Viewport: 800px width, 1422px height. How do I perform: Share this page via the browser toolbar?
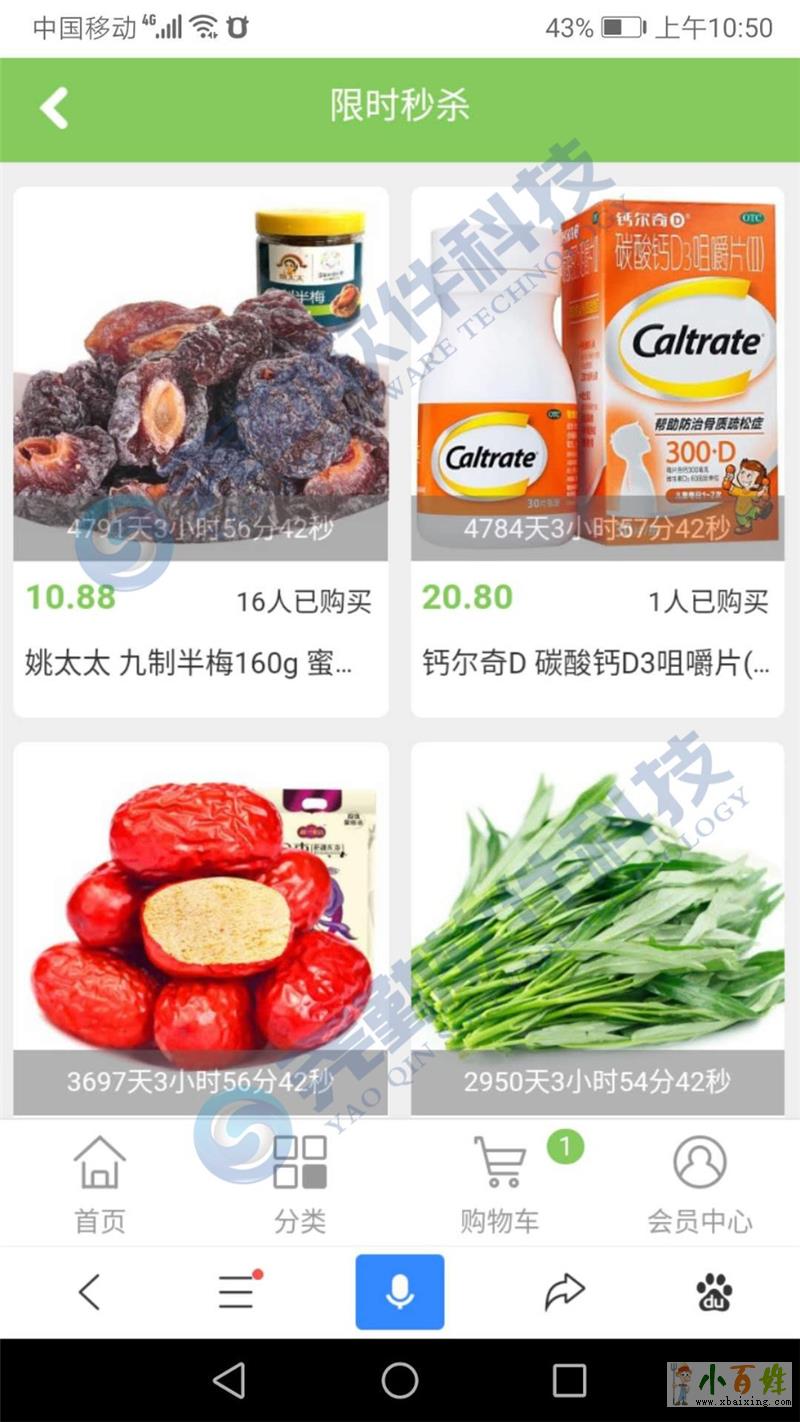point(564,1292)
